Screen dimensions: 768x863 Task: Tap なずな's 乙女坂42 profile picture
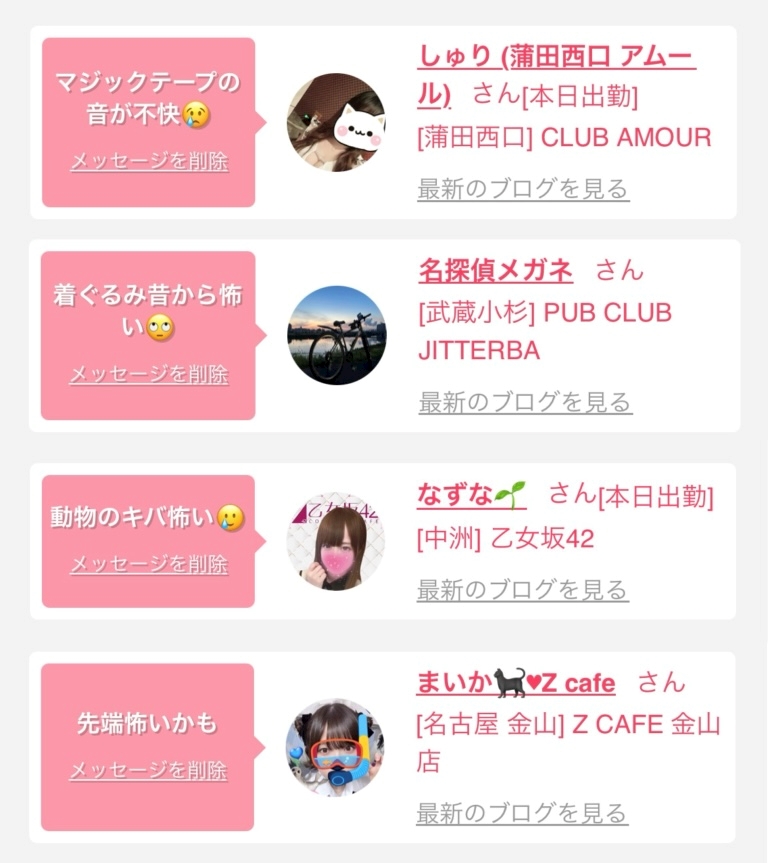[x=336, y=542]
